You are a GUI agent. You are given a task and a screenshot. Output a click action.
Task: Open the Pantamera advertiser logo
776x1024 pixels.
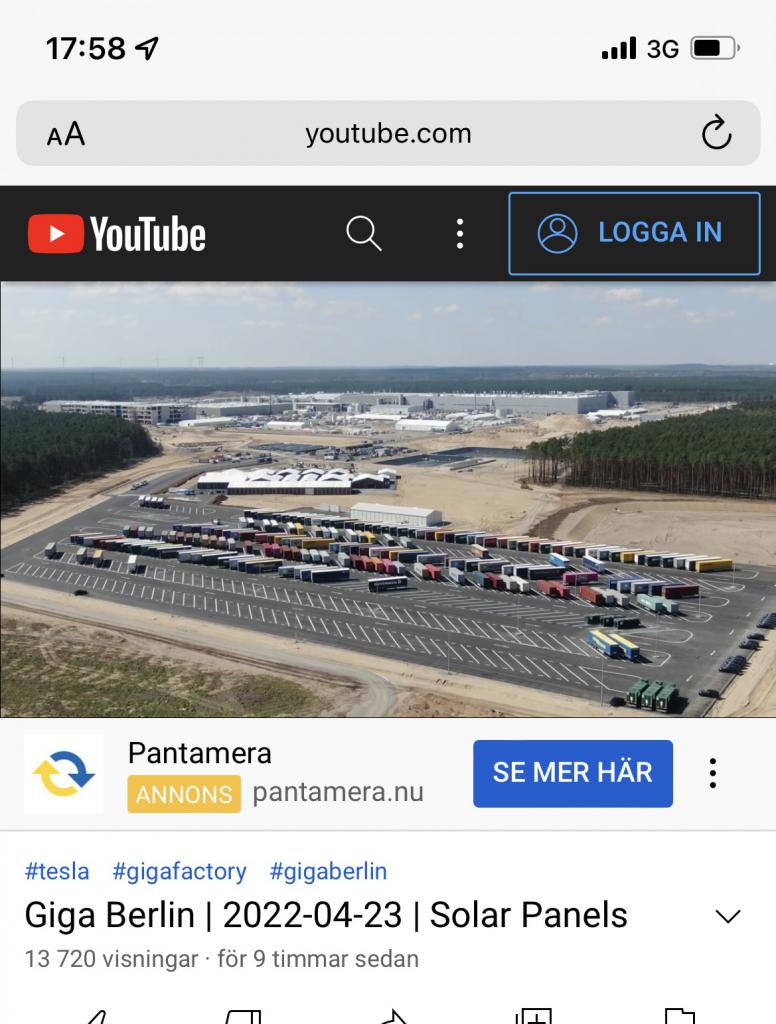point(64,773)
